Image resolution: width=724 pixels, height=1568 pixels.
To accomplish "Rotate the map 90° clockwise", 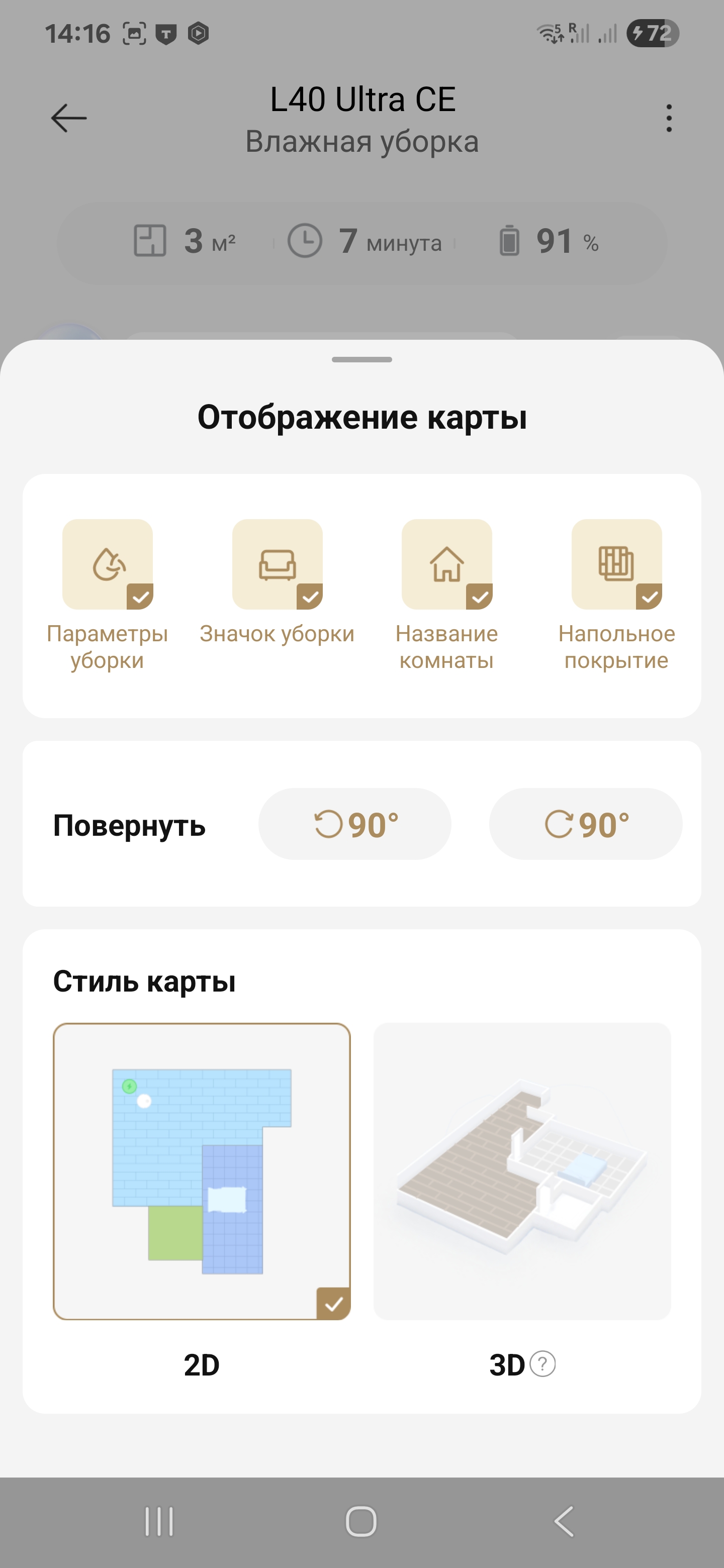I will tap(585, 824).
